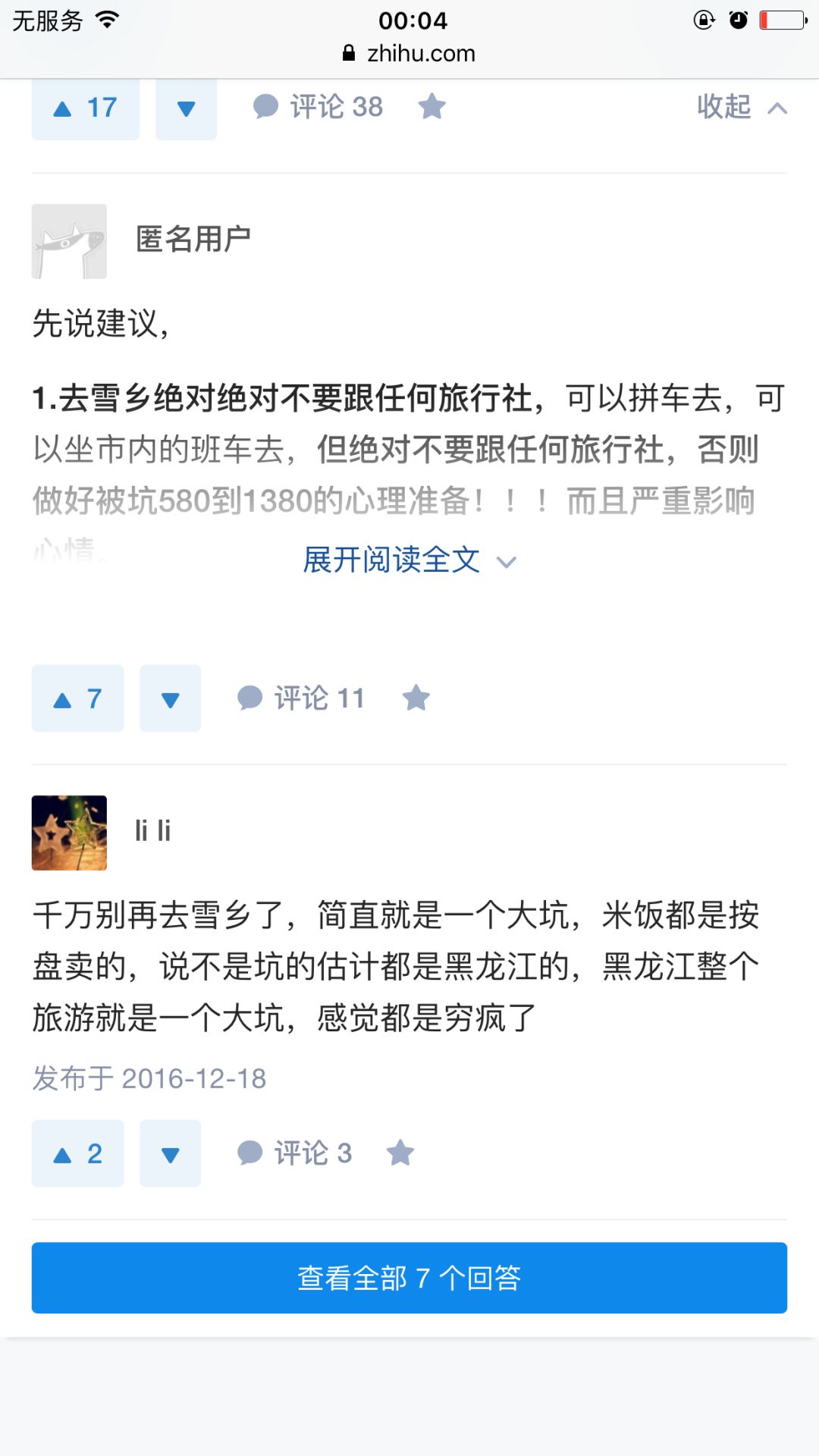Open the profile link named li li

coord(152,831)
